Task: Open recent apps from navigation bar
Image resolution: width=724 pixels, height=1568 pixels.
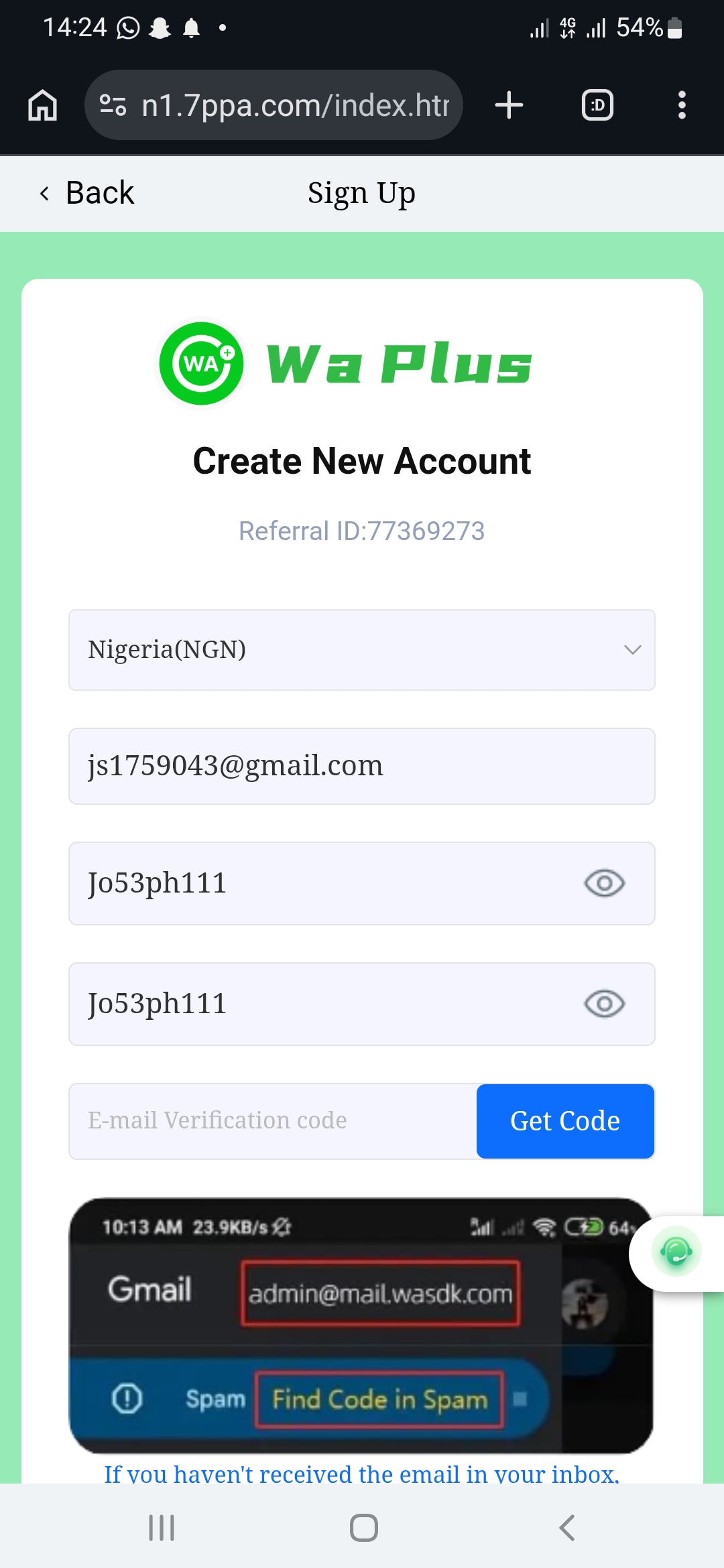Action: tap(162, 1528)
